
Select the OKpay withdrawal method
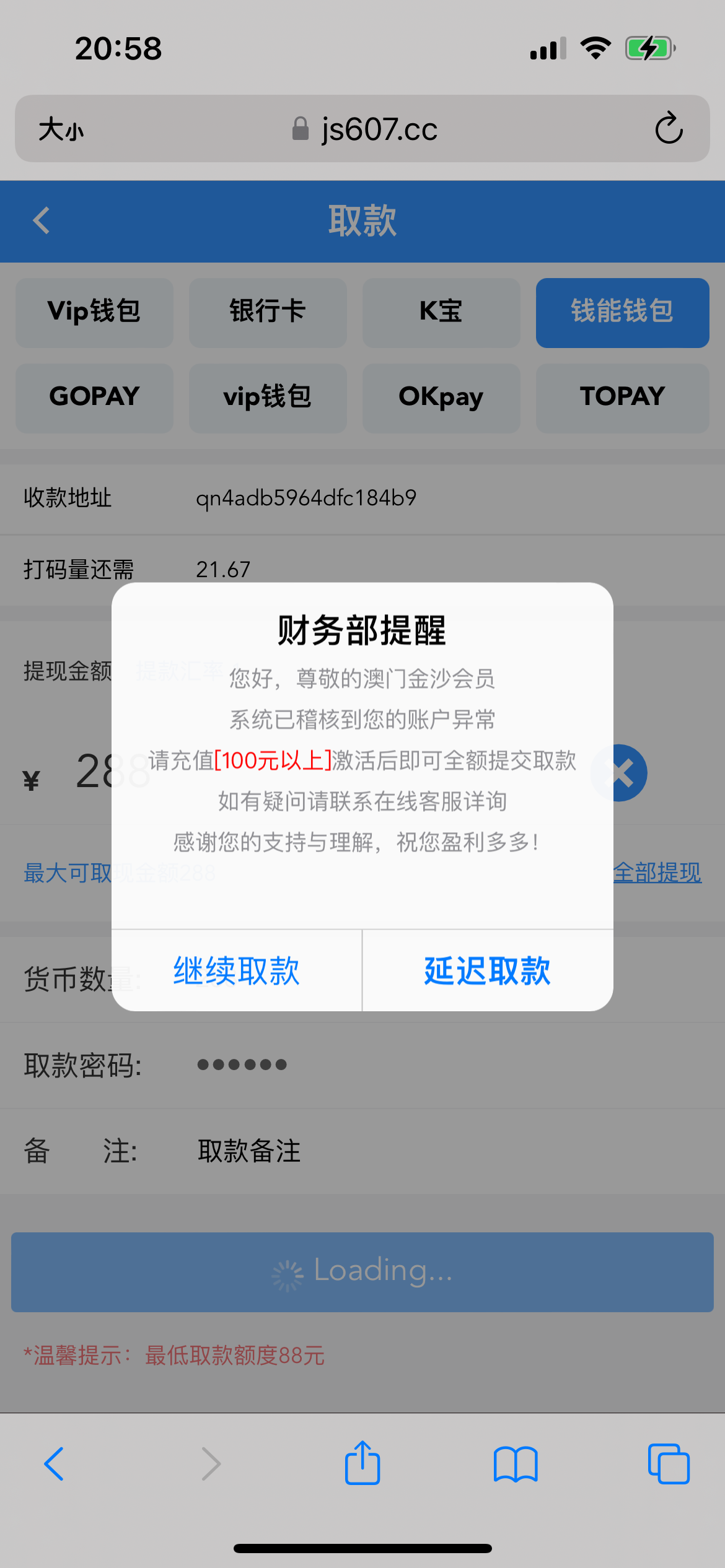[441, 398]
